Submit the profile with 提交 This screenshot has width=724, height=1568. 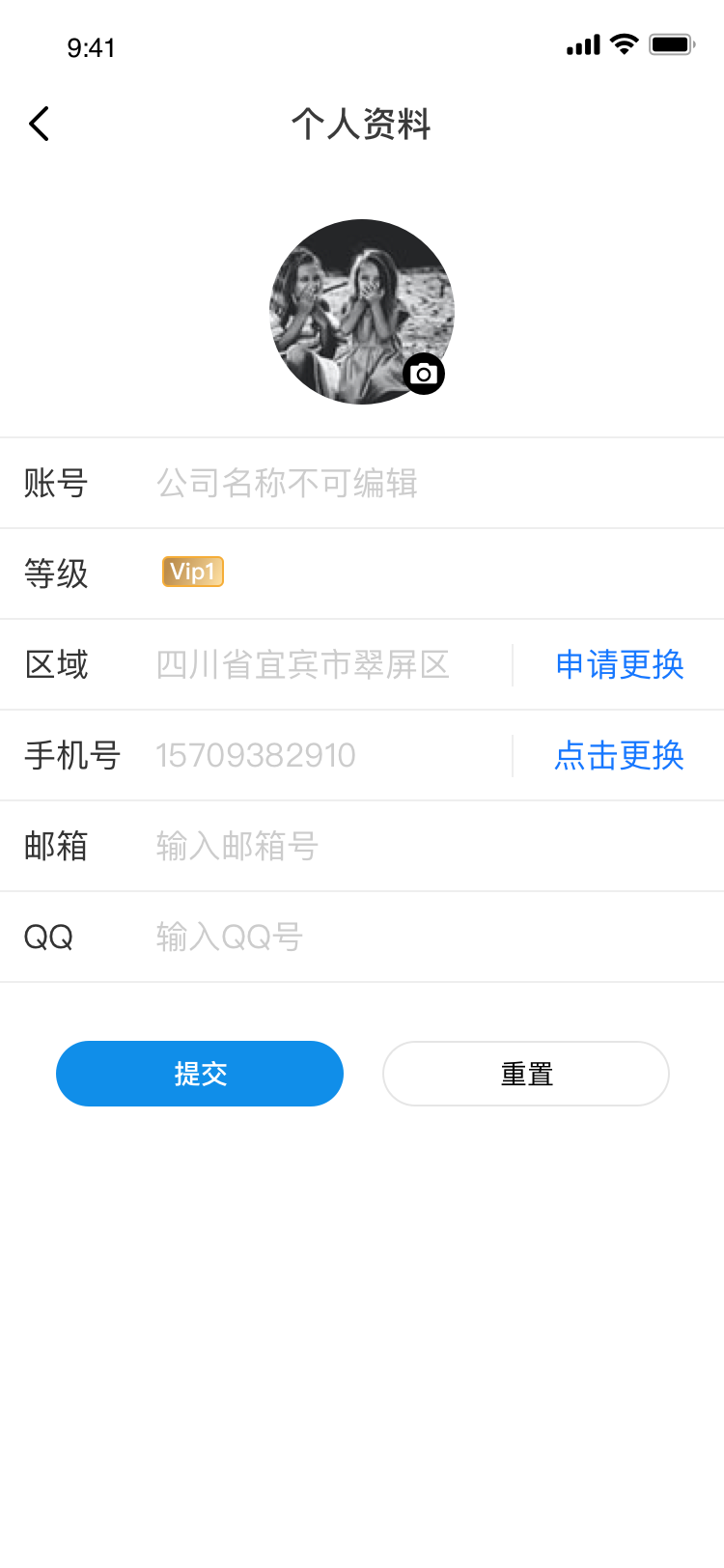(x=200, y=1074)
